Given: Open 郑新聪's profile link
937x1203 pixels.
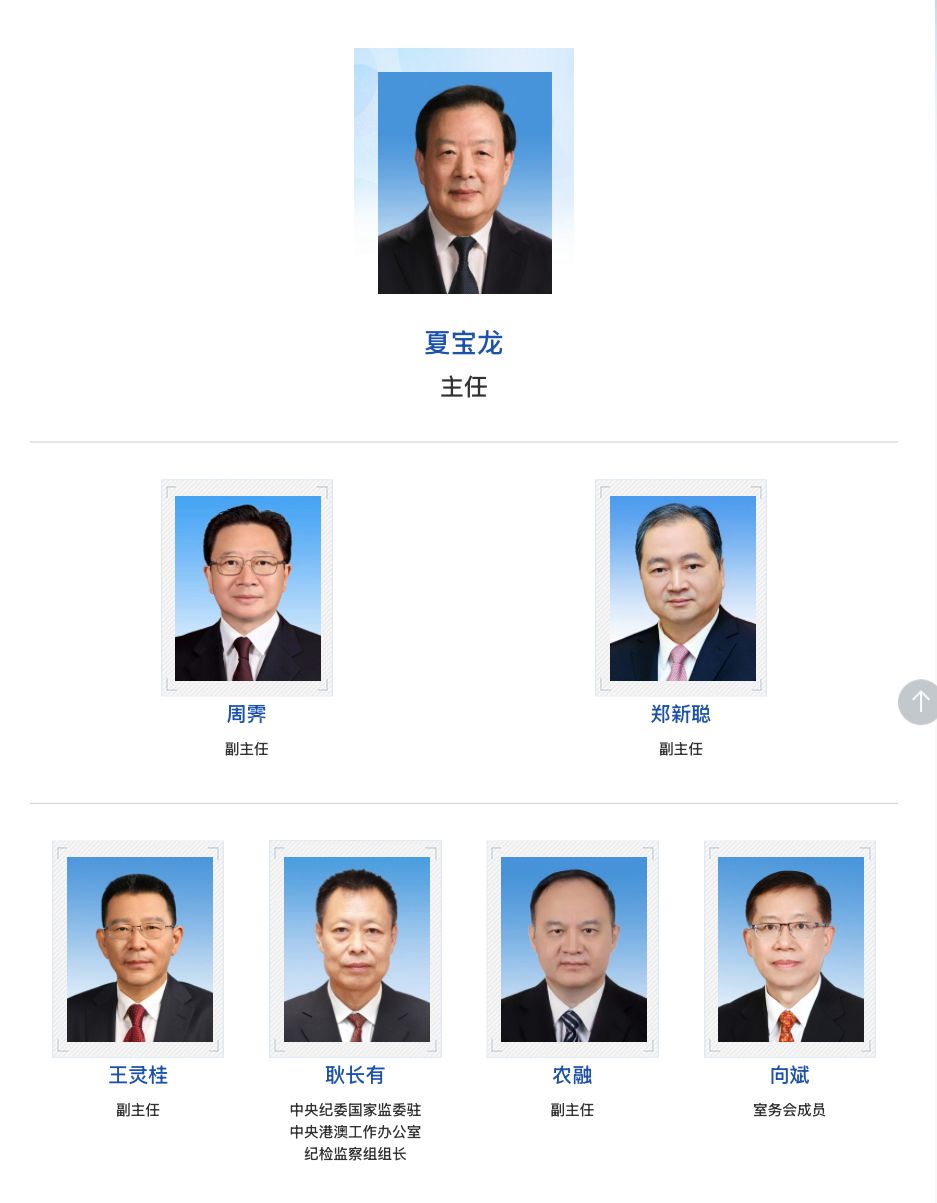Looking at the screenshot, I should coord(680,714).
